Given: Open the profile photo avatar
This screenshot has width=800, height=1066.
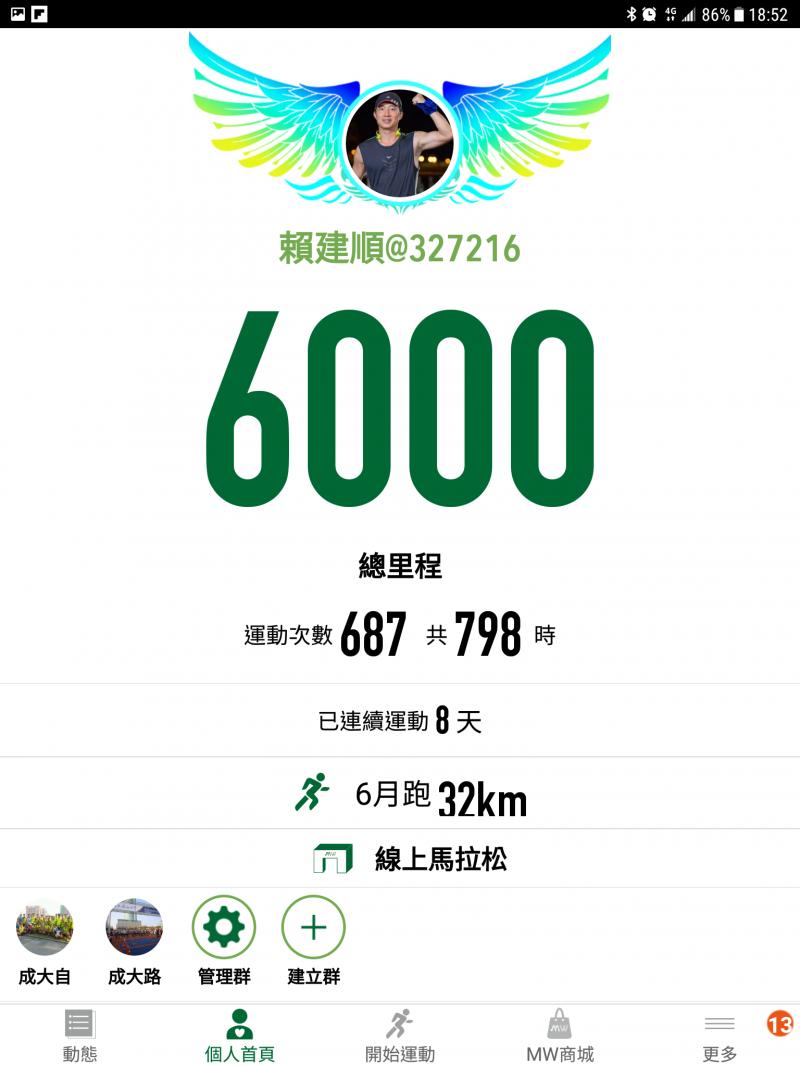Looking at the screenshot, I should (400, 143).
